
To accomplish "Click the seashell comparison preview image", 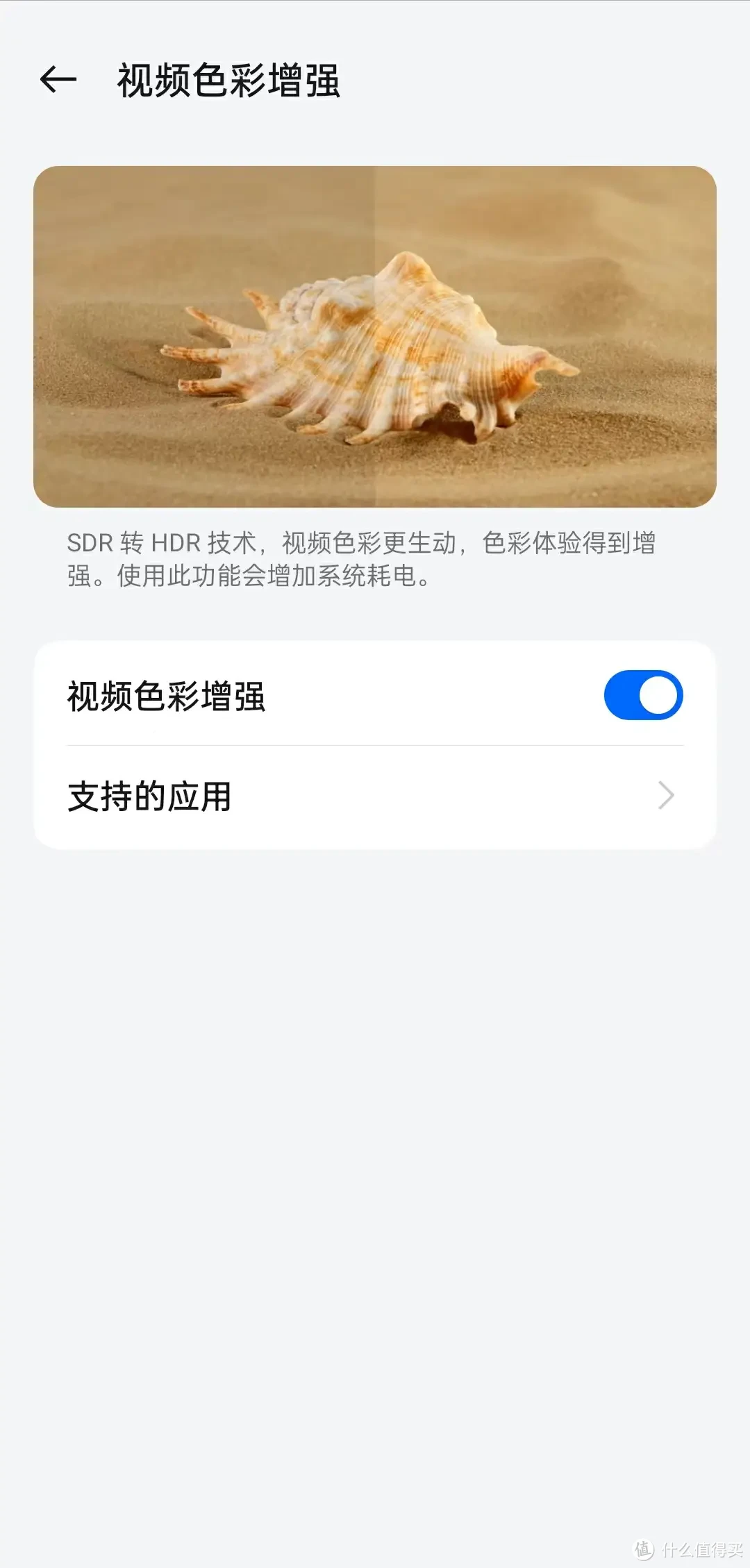I will [375, 337].
